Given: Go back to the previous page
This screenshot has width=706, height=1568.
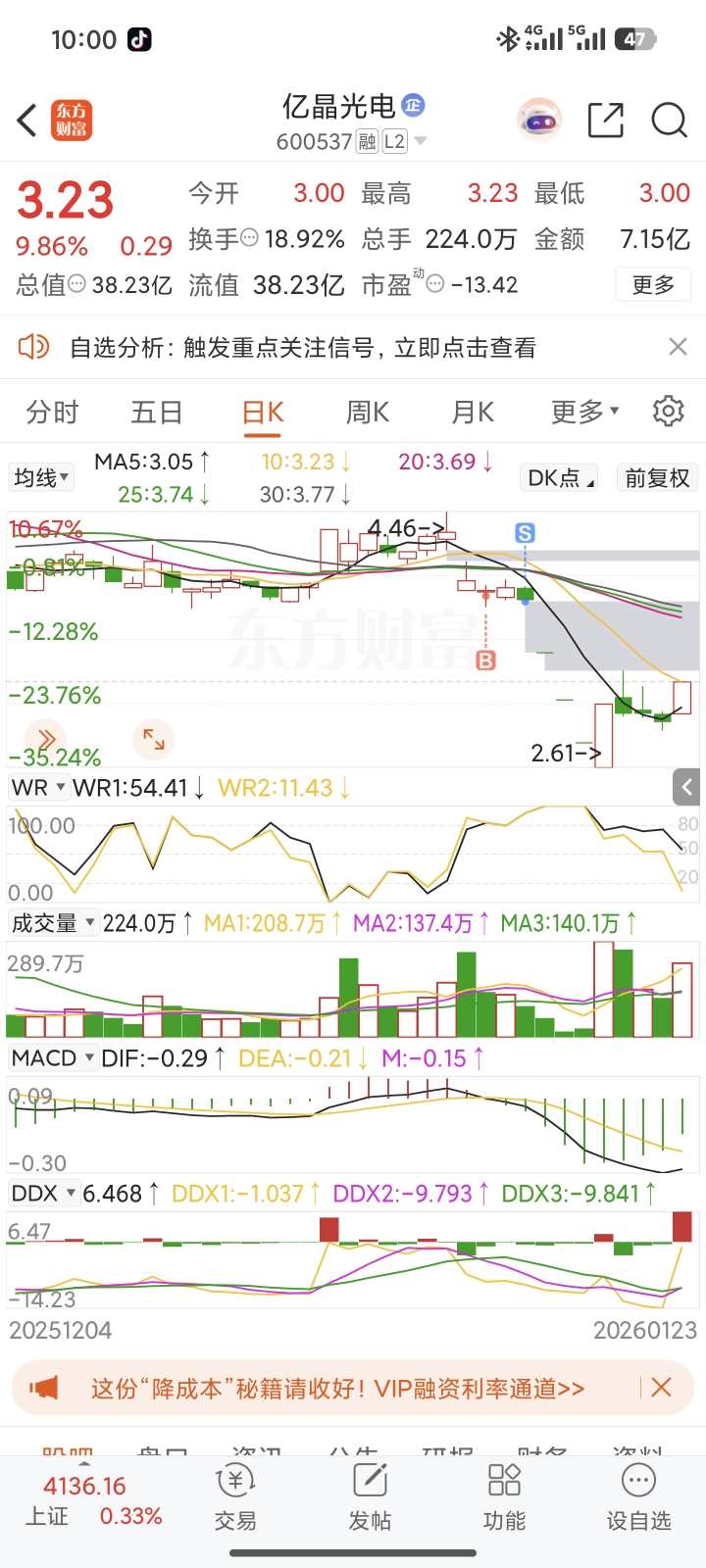Looking at the screenshot, I should point(27,121).
